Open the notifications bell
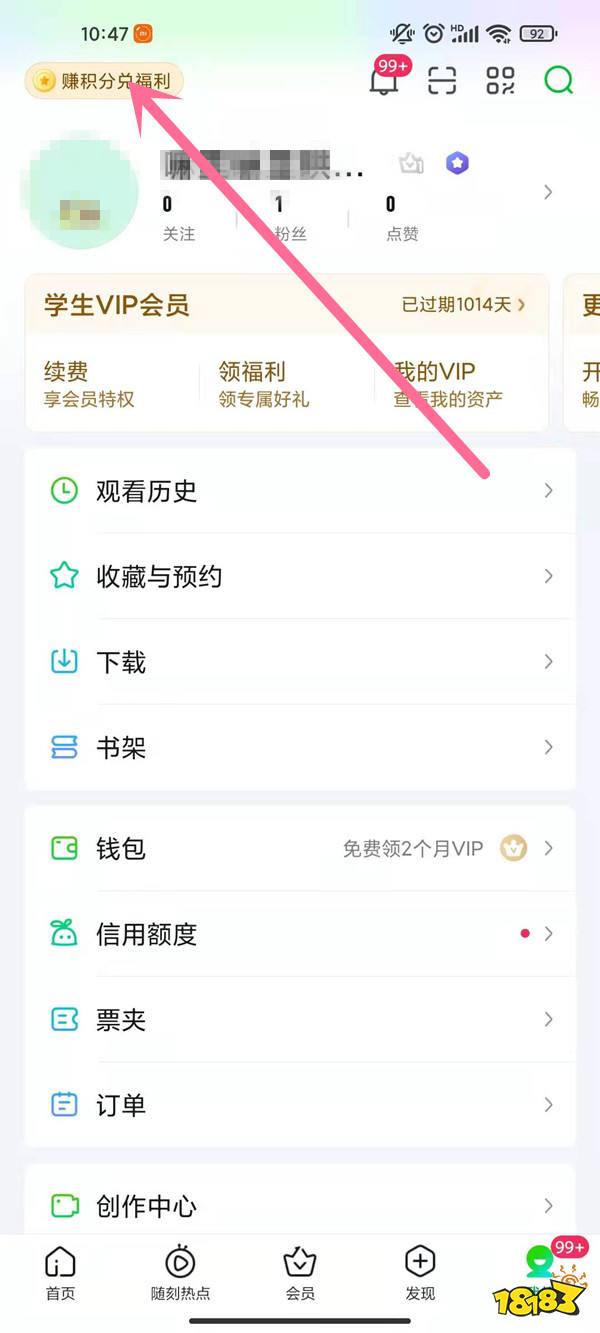Image resolution: width=600 pixels, height=1333 pixels. point(384,82)
